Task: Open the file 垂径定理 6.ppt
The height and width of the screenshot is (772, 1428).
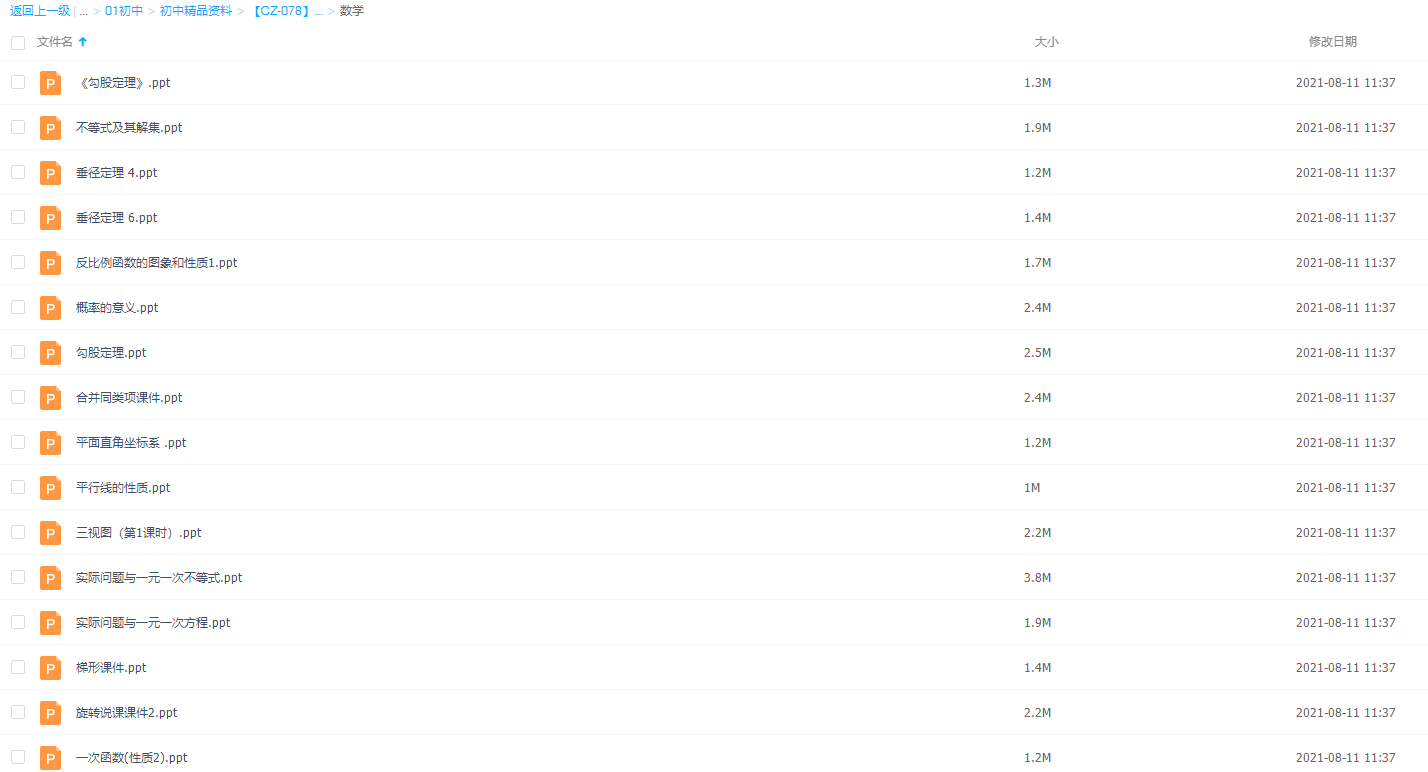Action: tap(116, 218)
